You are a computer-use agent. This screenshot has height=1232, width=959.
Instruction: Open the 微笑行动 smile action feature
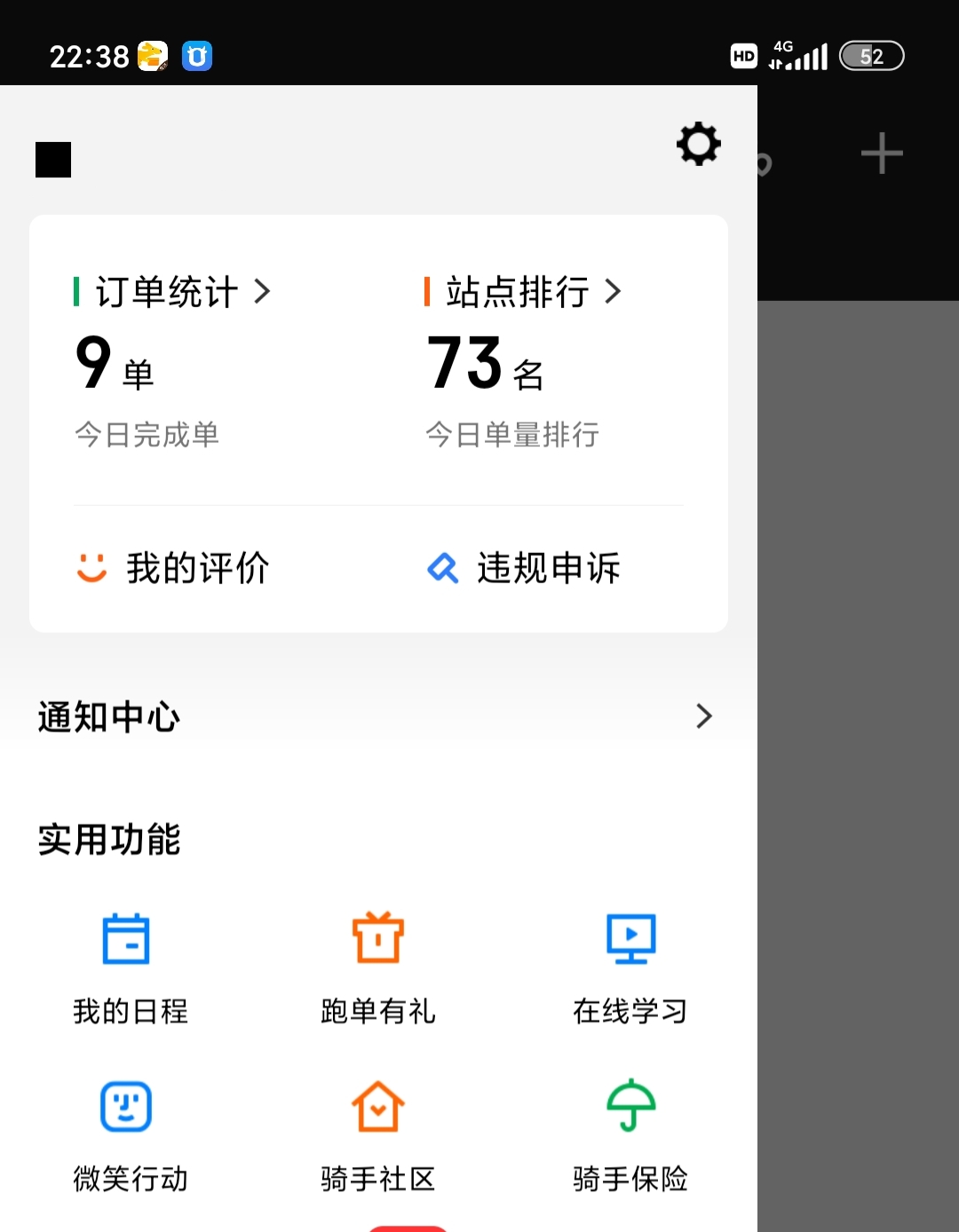129,1136
